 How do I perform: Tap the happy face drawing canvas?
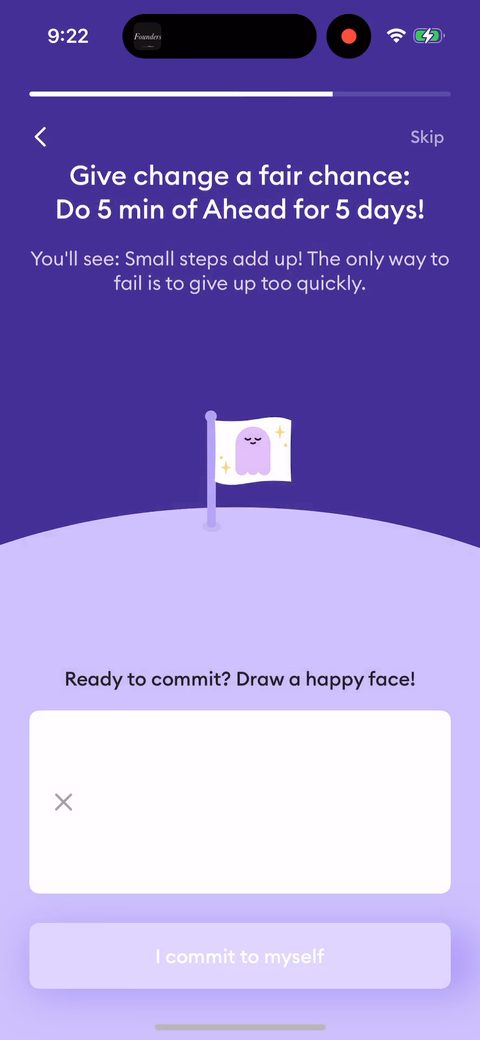click(x=240, y=802)
